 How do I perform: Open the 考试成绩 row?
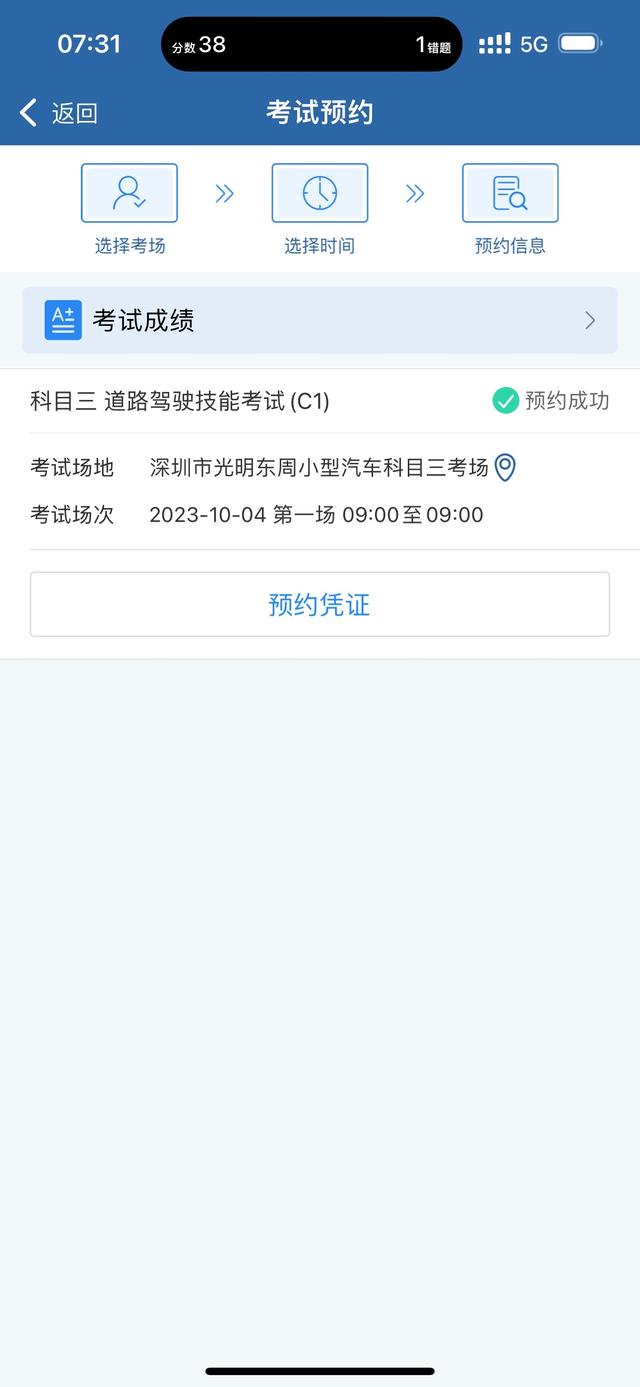320,320
